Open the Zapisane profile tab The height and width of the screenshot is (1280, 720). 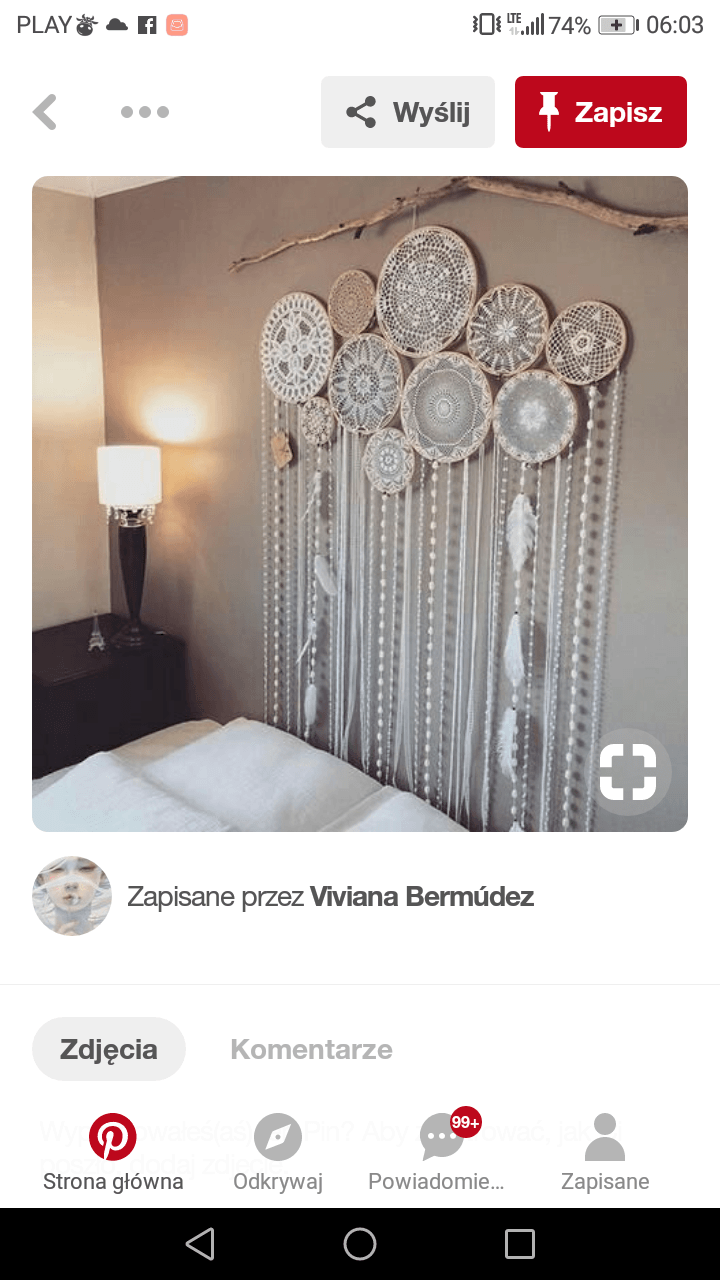coord(605,1153)
